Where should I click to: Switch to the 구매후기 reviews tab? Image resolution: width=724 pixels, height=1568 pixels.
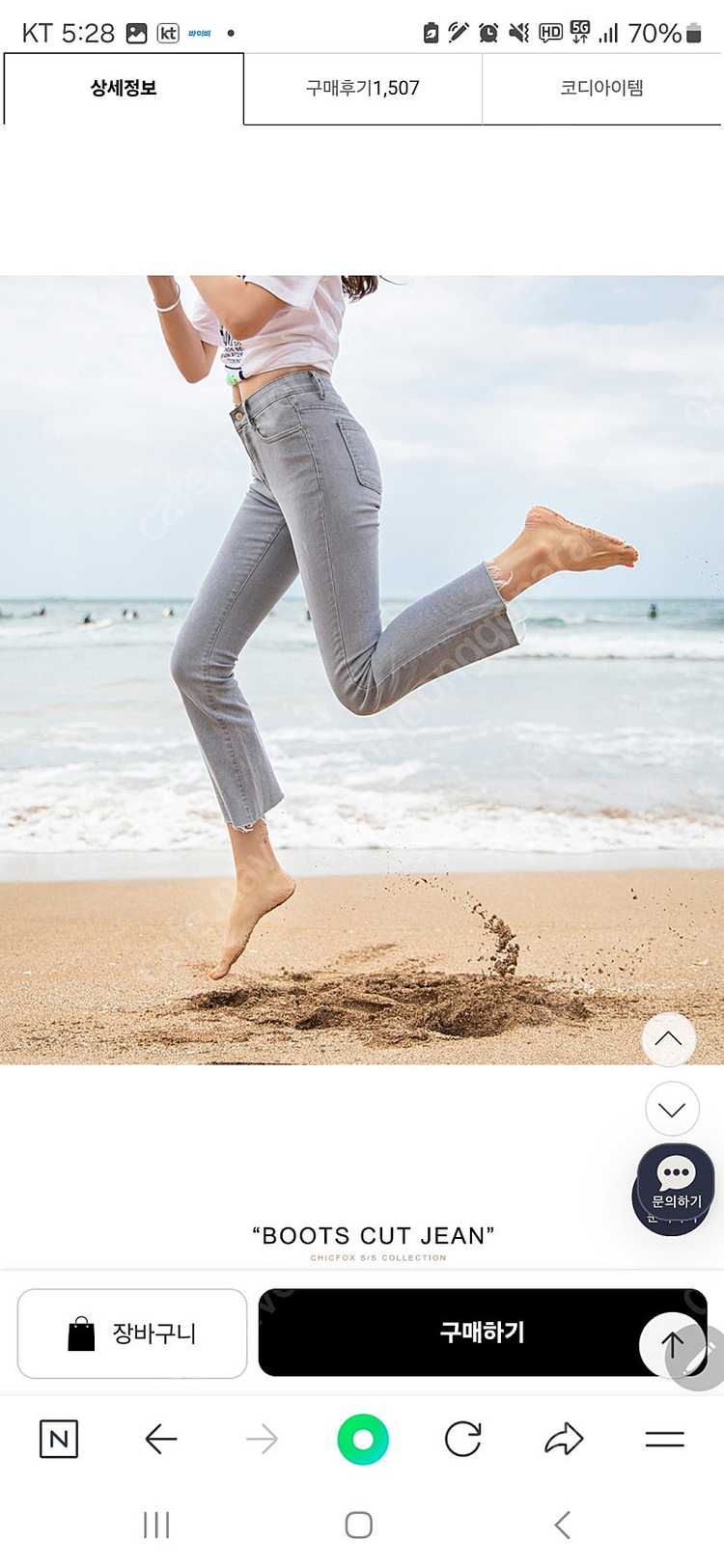tap(363, 89)
